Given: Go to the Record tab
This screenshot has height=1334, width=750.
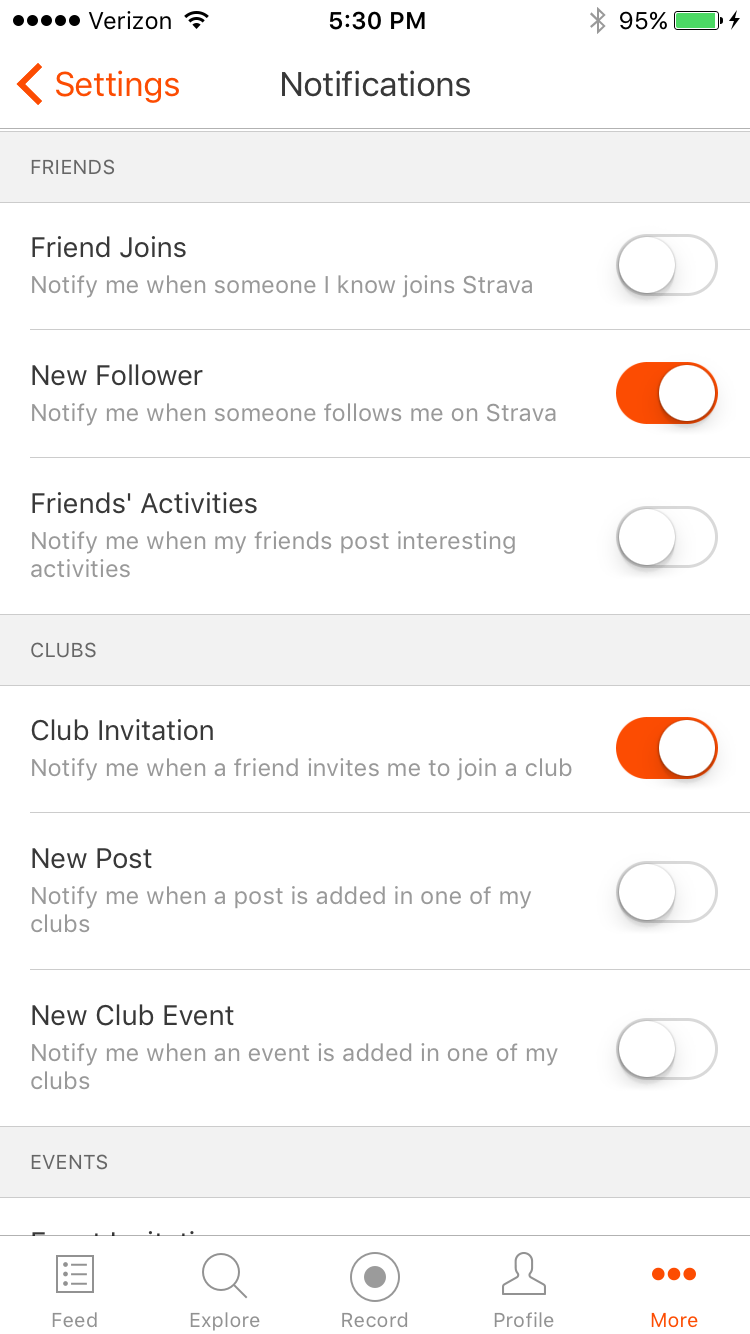Looking at the screenshot, I should tap(375, 1291).
